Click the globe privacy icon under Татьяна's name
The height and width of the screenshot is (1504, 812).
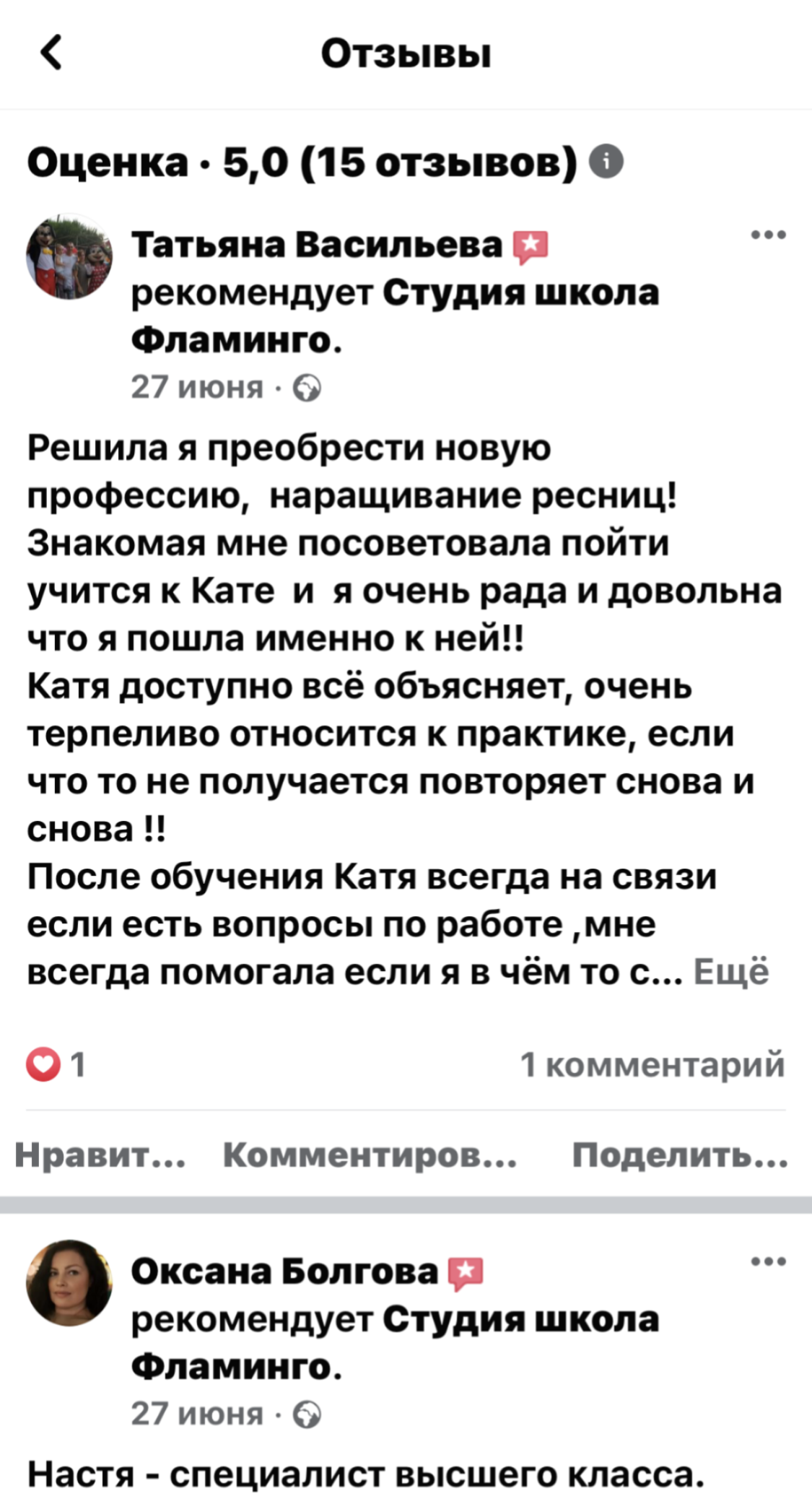(x=307, y=387)
